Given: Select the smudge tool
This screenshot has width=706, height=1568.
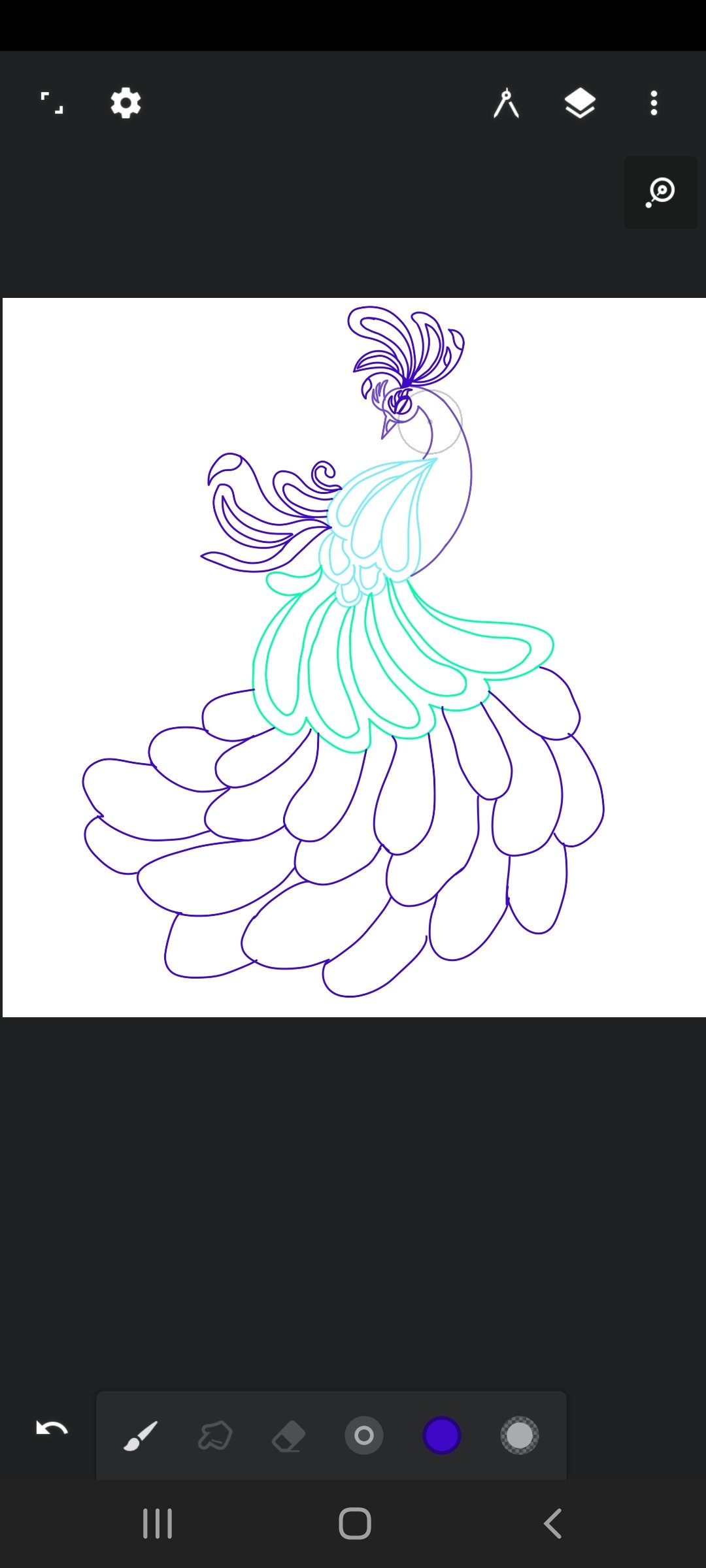Looking at the screenshot, I should click(215, 1435).
